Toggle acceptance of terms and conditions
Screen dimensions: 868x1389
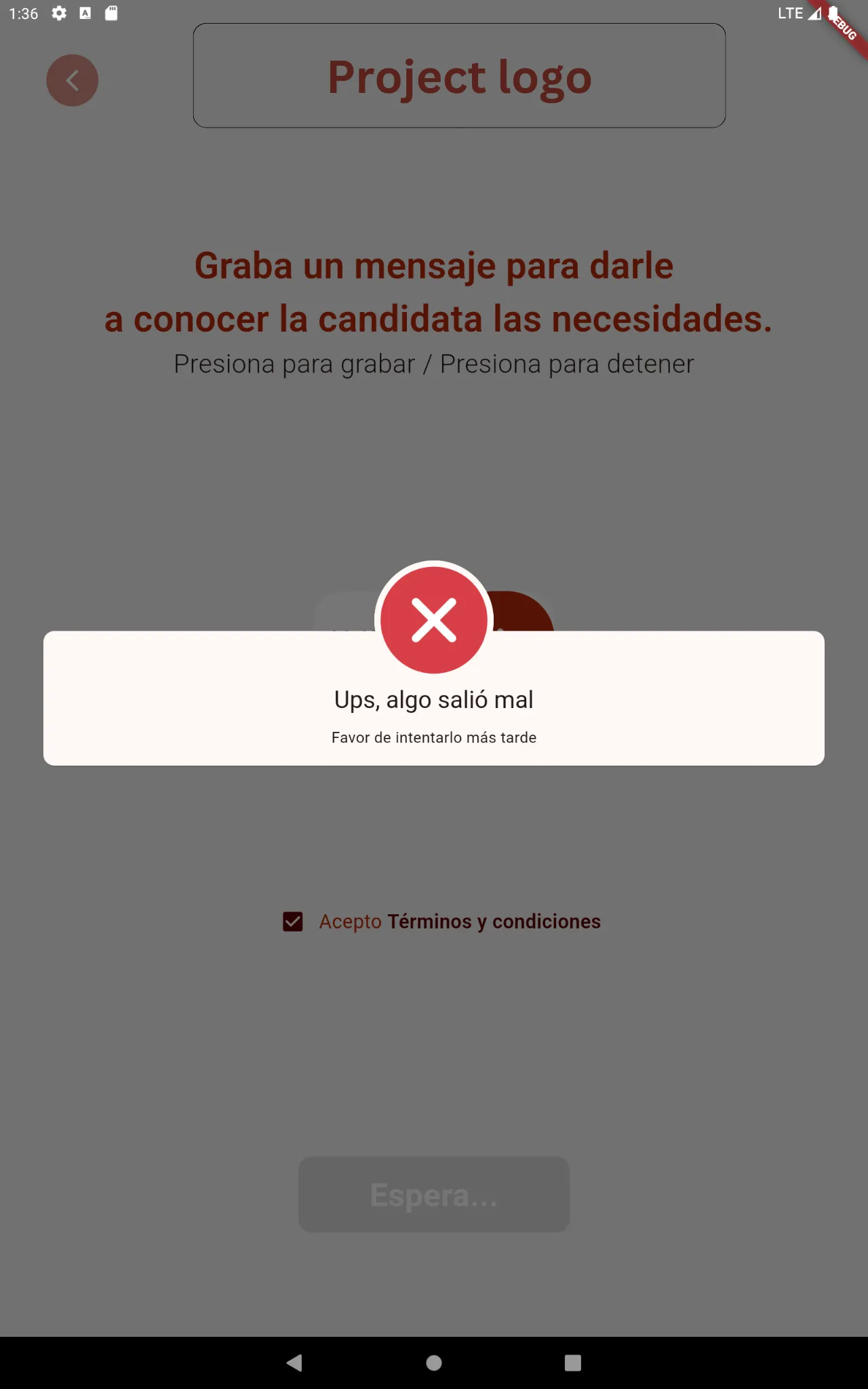[x=292, y=922]
